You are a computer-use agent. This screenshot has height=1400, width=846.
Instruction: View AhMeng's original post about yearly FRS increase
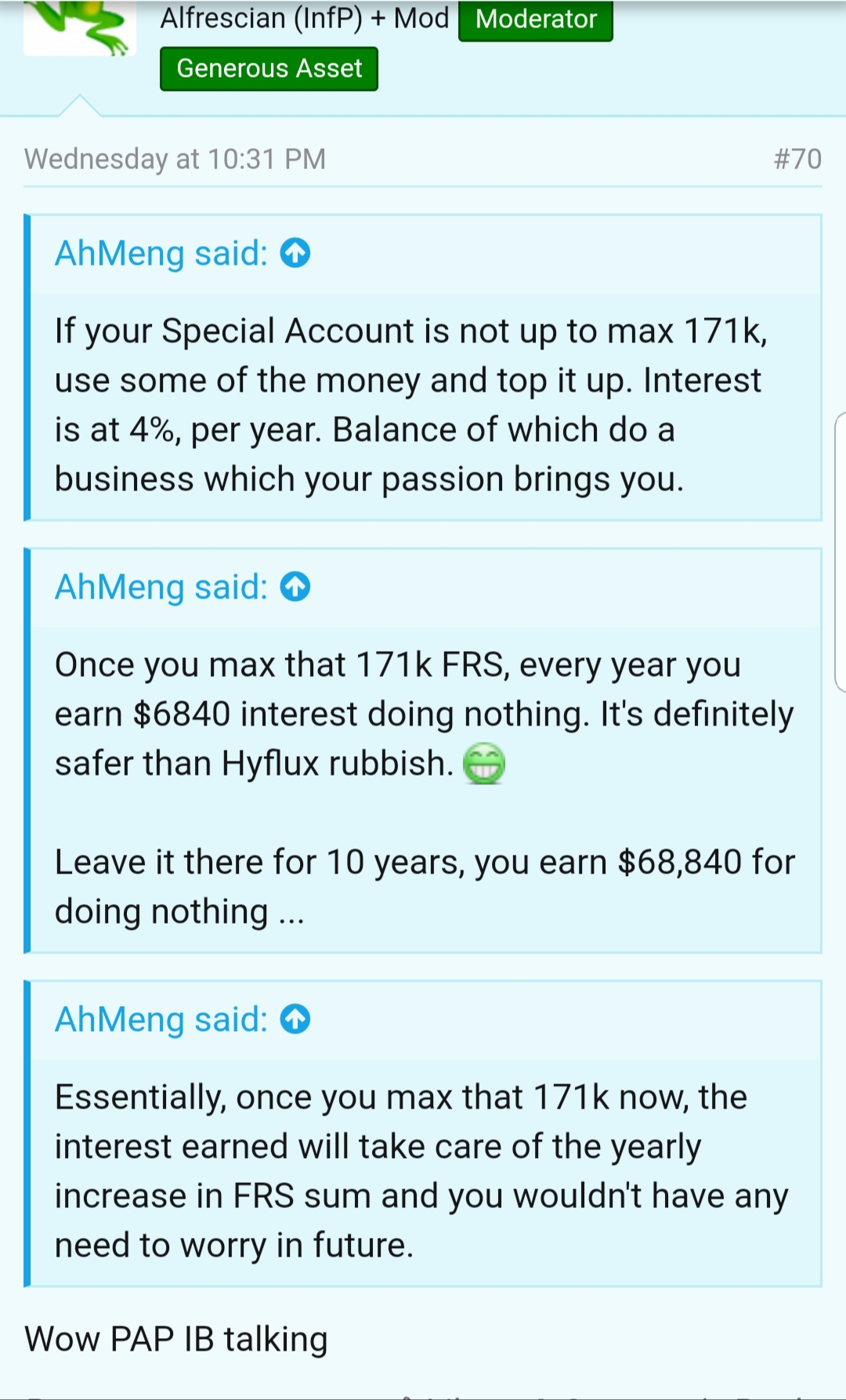point(295,1019)
